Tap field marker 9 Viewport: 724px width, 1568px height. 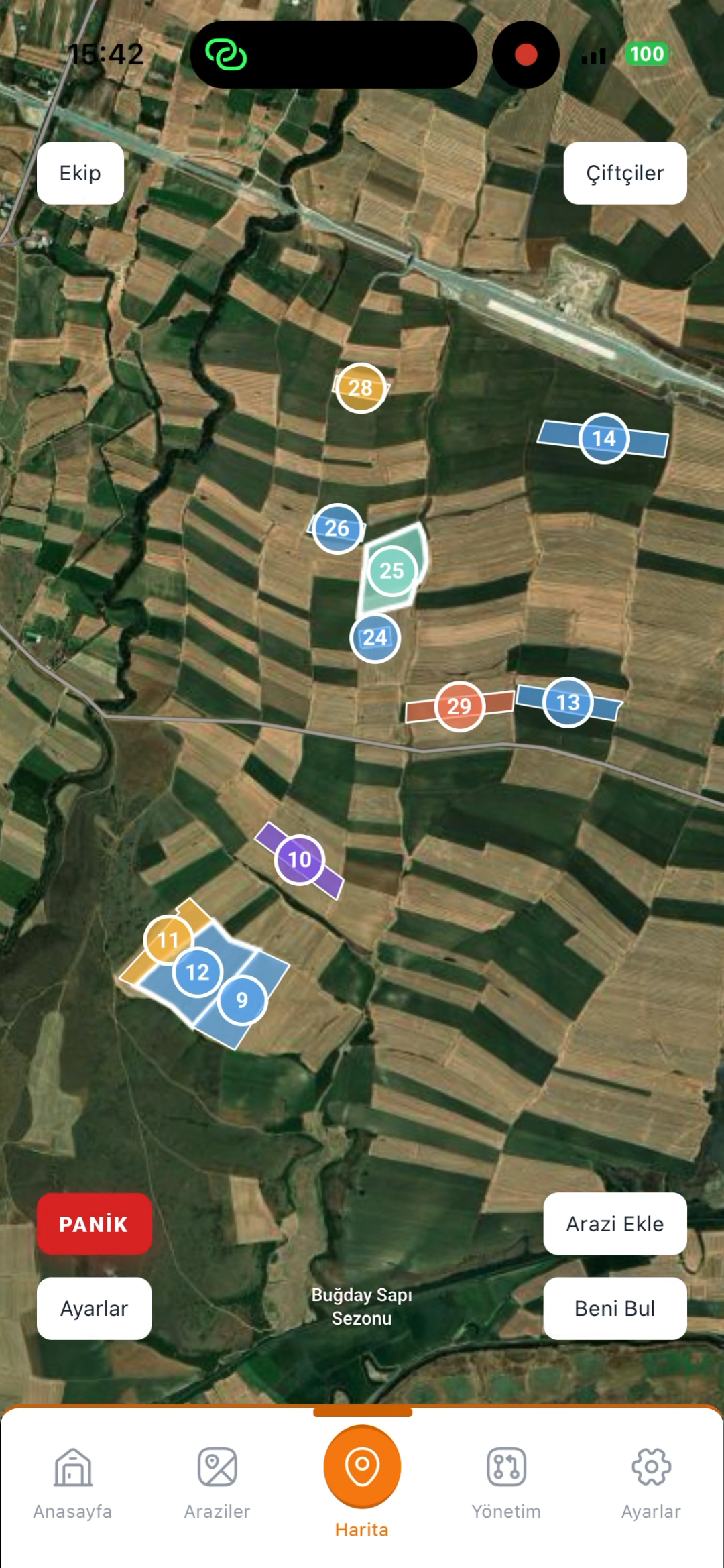(242, 1000)
